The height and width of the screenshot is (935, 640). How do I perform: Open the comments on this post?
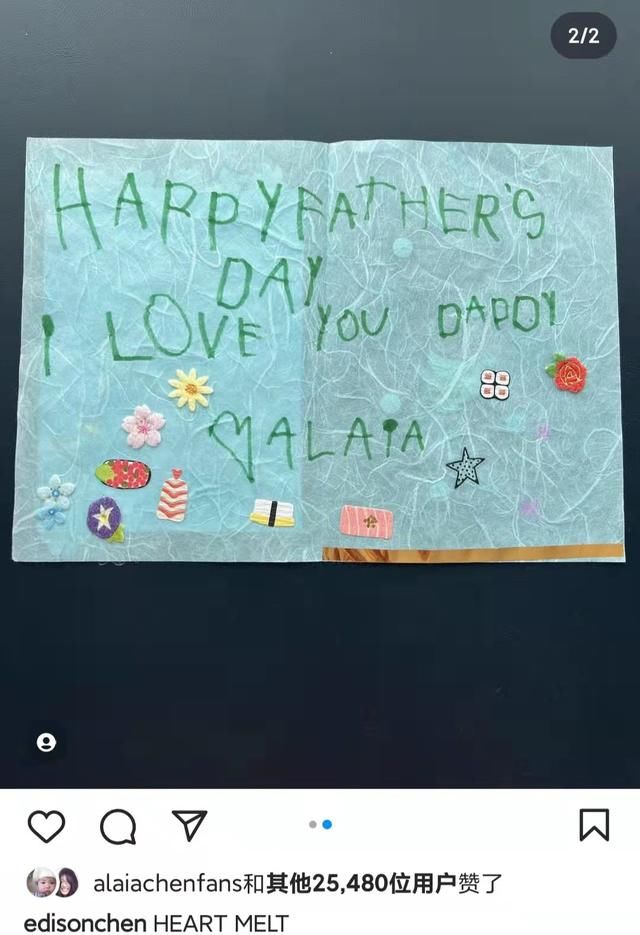(118, 825)
